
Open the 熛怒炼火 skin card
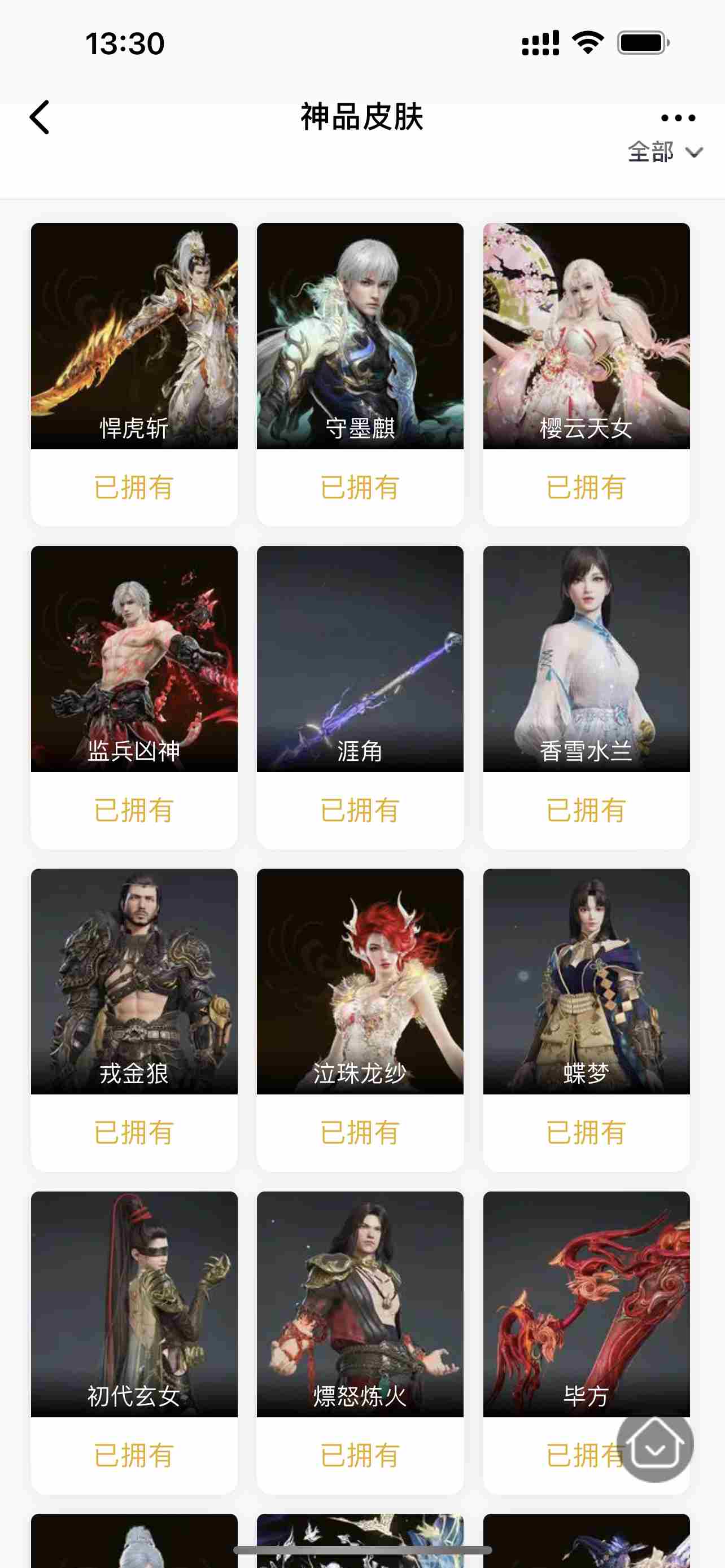(360, 1304)
